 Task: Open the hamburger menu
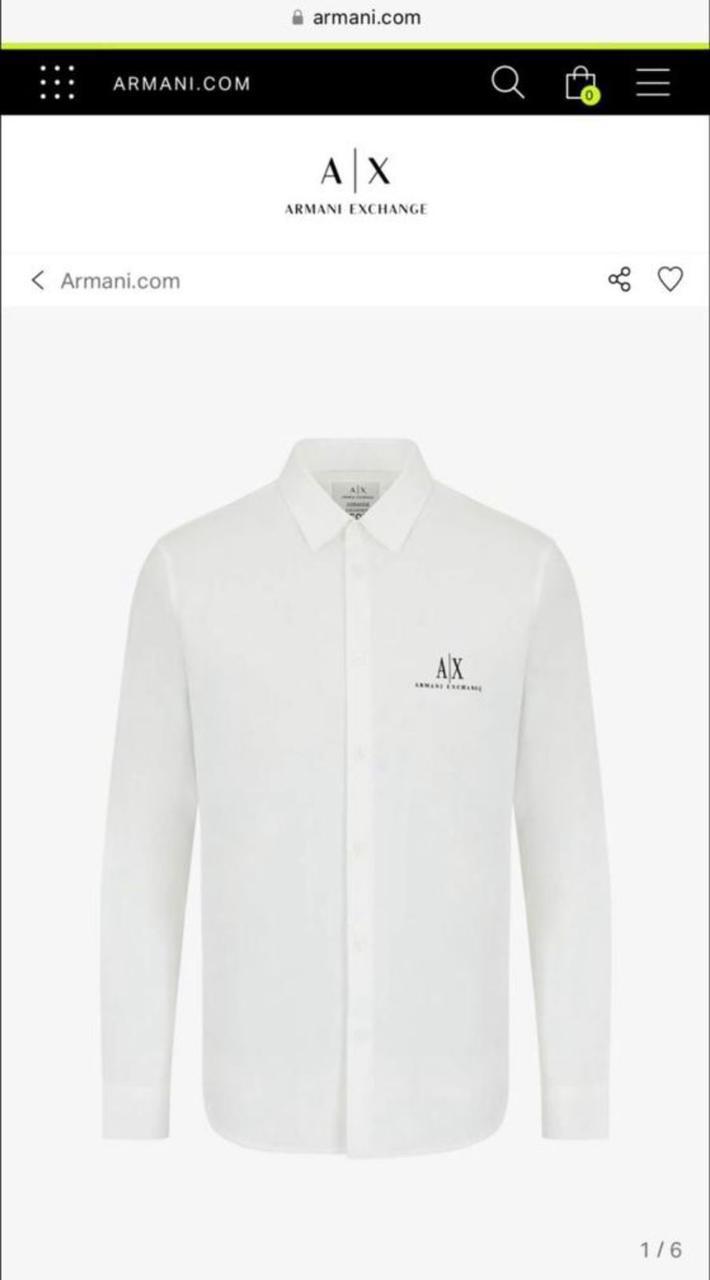[653, 82]
